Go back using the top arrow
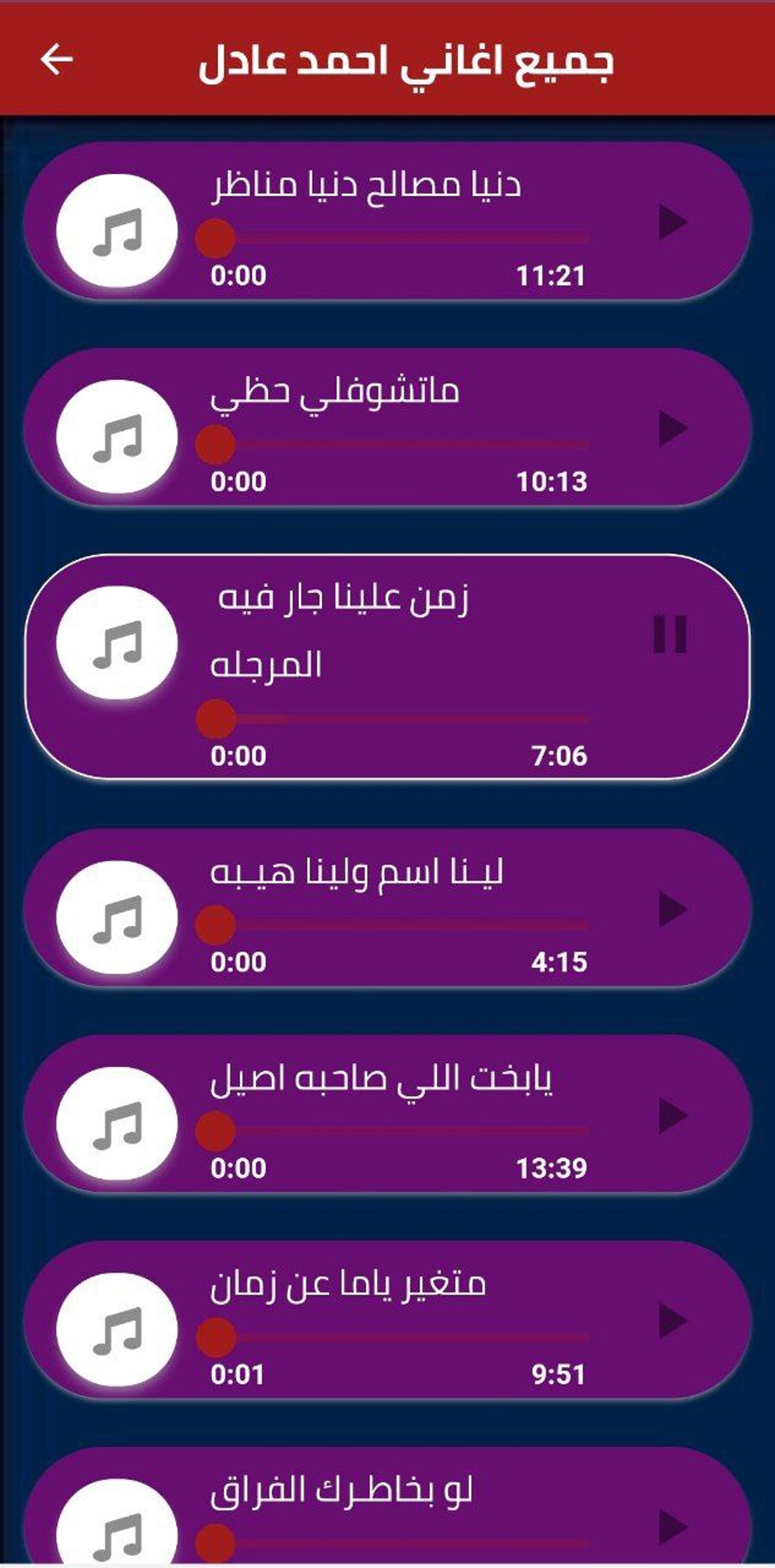Image resolution: width=775 pixels, height=1568 pixels. click(x=57, y=59)
